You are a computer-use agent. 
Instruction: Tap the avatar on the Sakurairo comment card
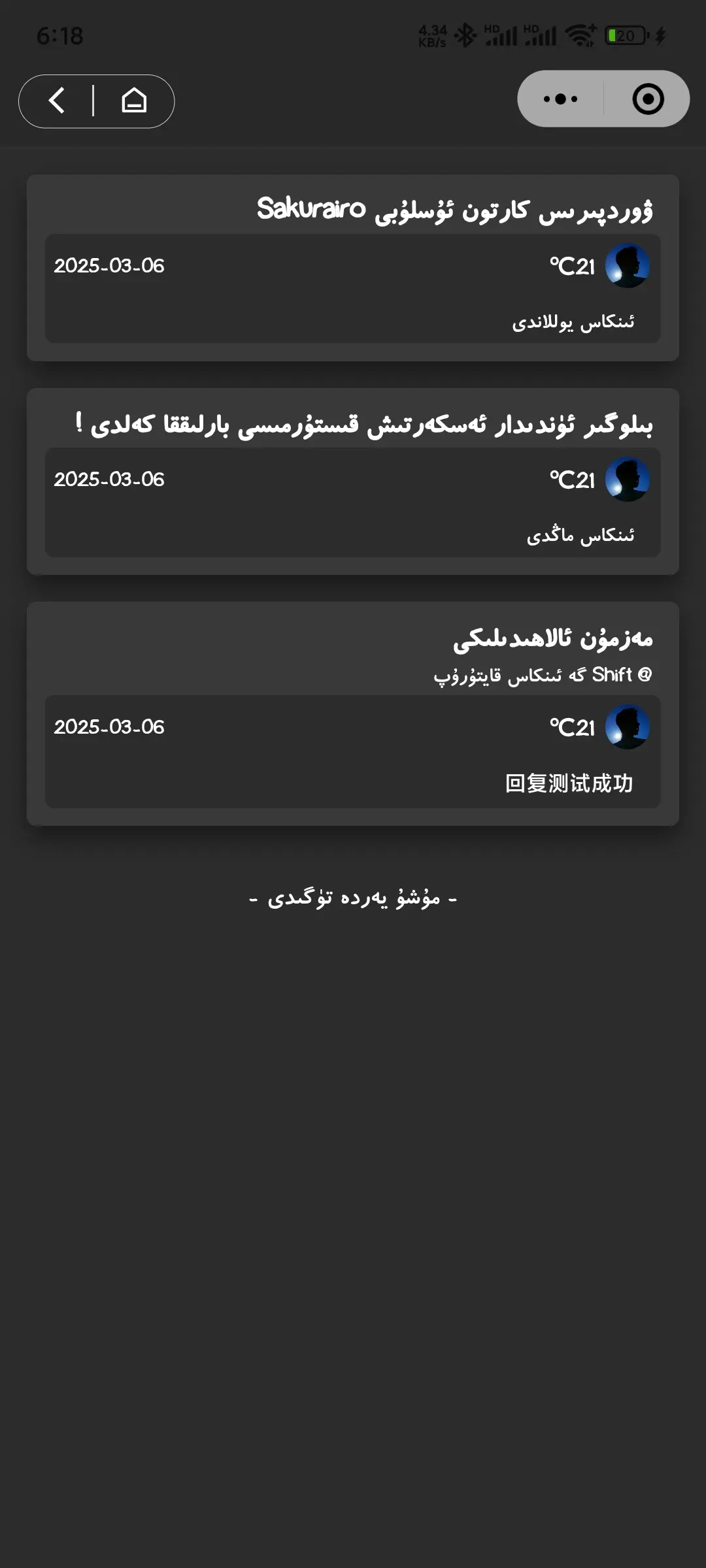(627, 265)
